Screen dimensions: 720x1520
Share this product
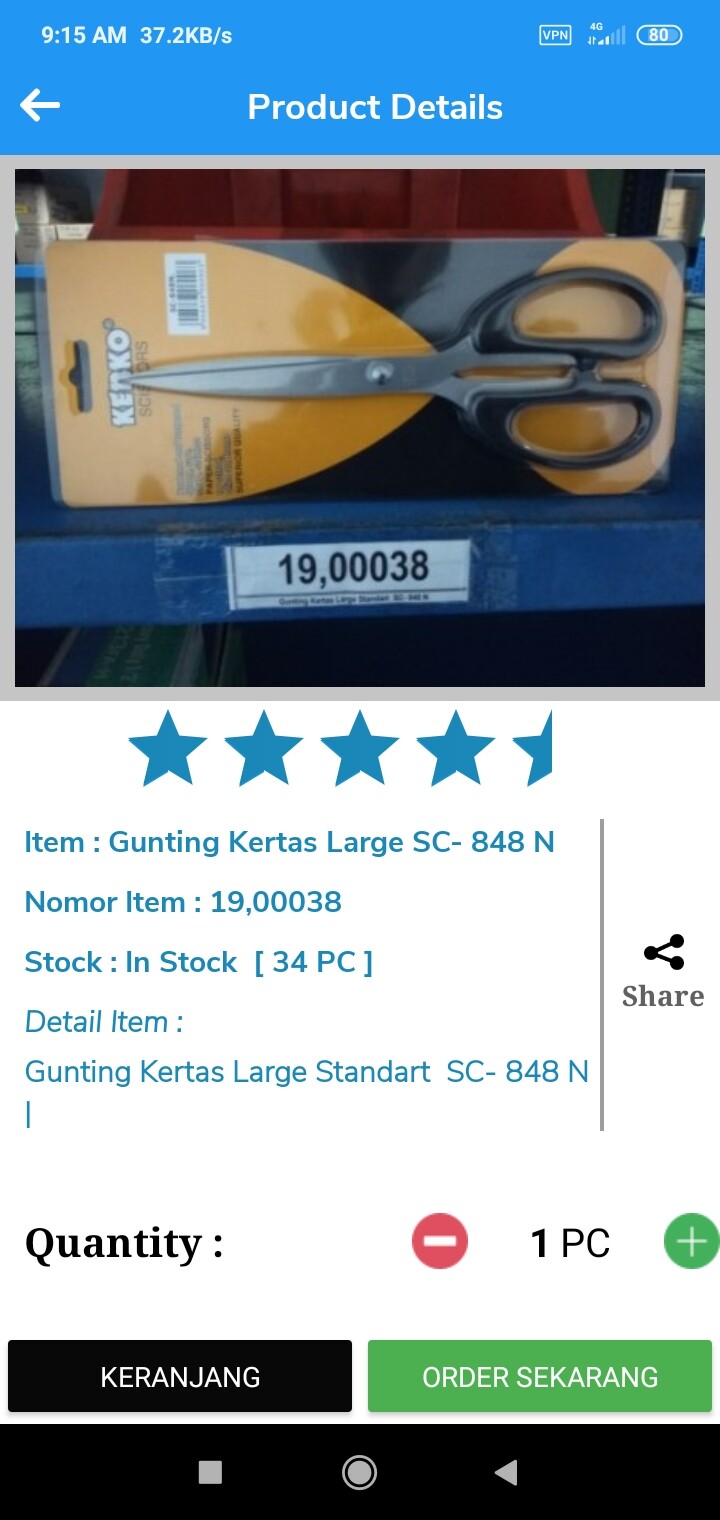(663, 973)
